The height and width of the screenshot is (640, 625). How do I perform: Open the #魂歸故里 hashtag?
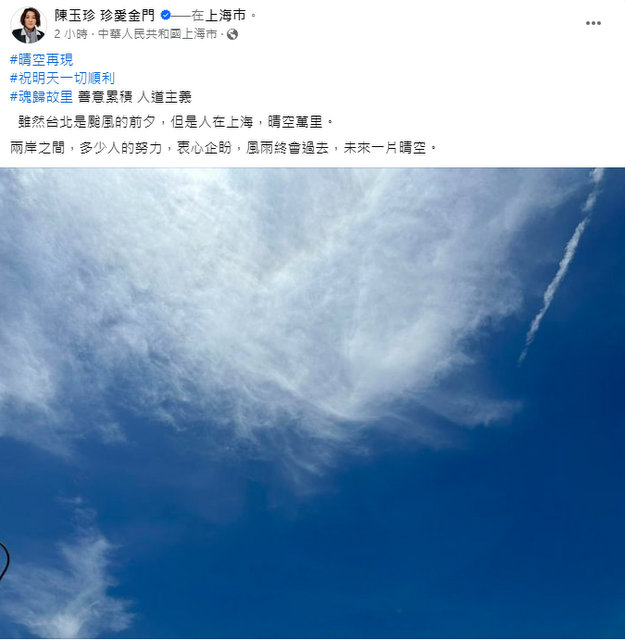click(x=41, y=97)
